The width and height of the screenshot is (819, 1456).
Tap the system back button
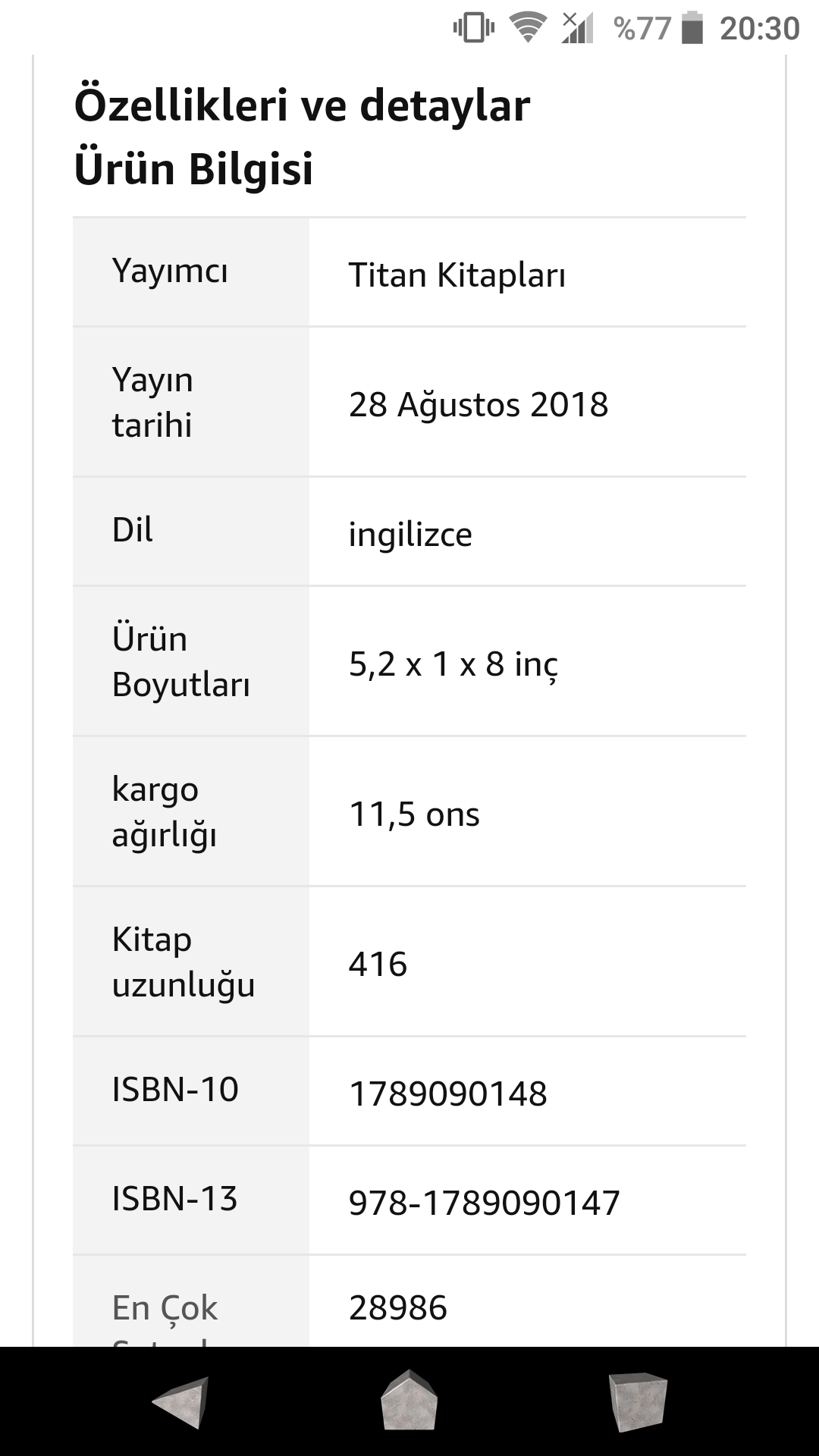tap(180, 1401)
